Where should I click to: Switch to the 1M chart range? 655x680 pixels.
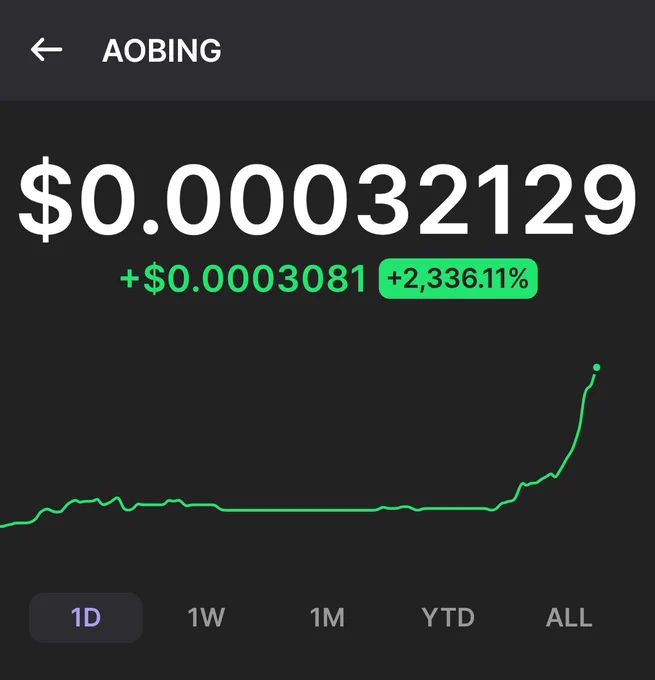[x=328, y=617]
